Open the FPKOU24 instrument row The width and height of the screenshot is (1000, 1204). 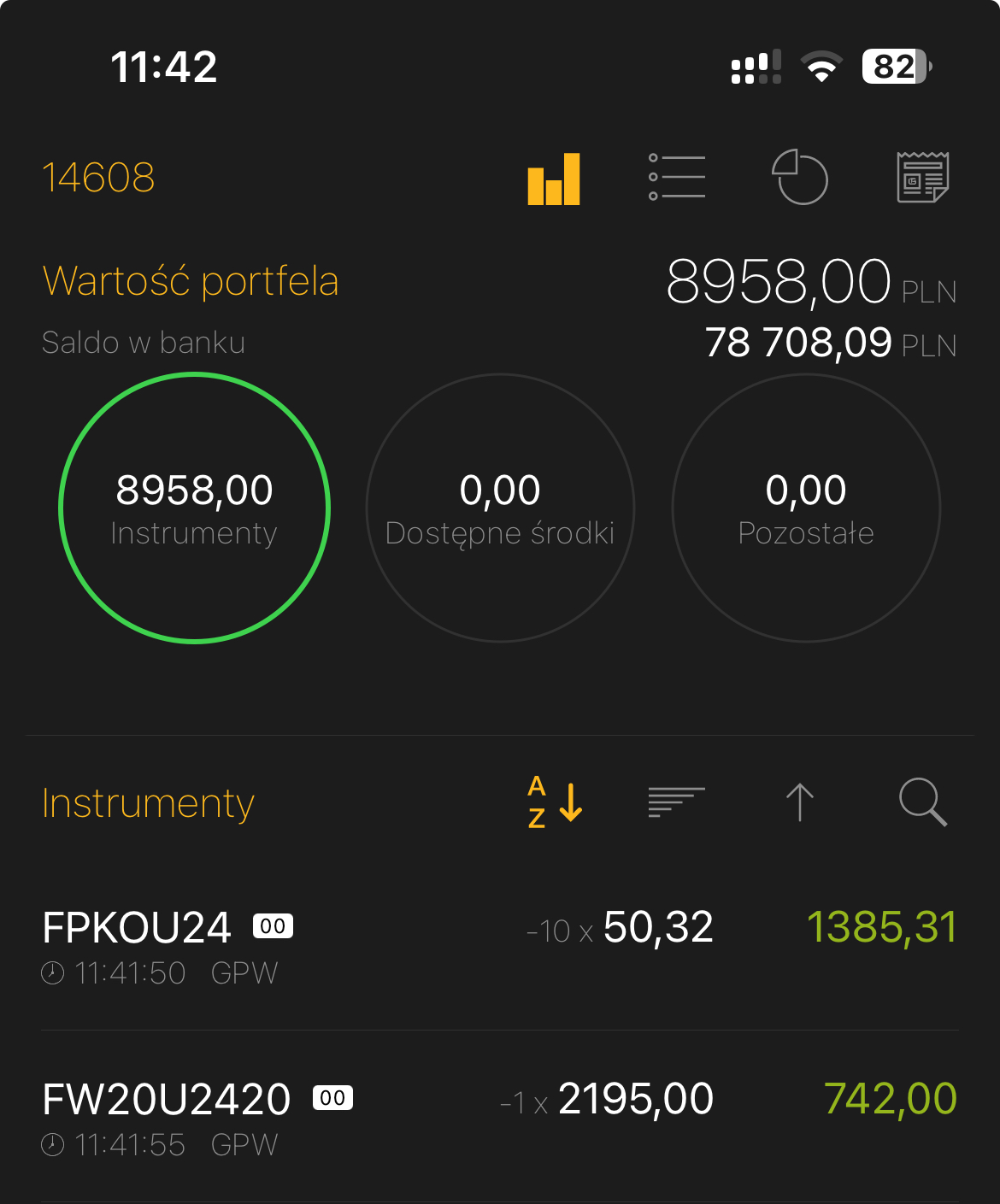click(500, 945)
